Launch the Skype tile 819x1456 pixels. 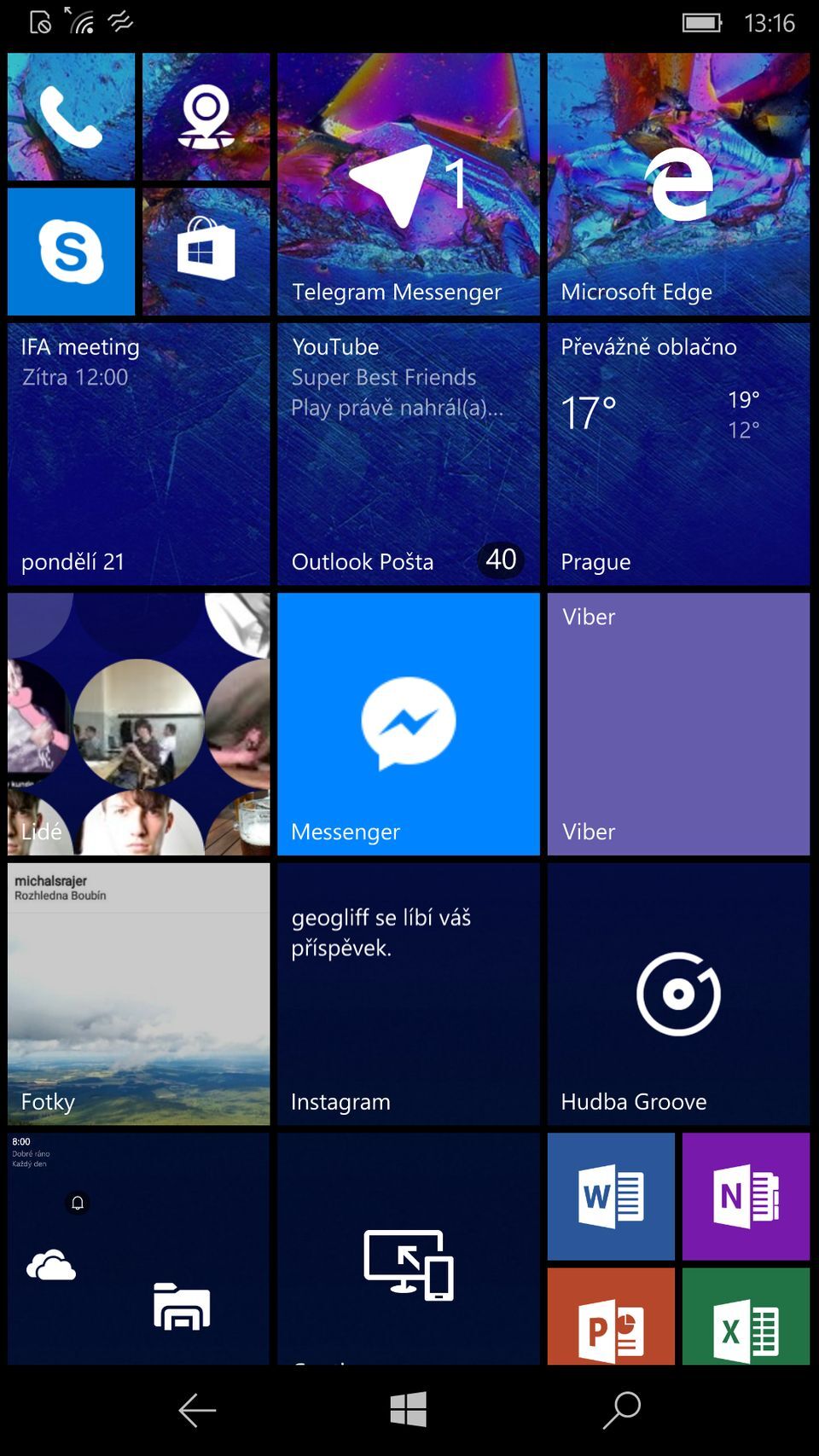click(71, 252)
